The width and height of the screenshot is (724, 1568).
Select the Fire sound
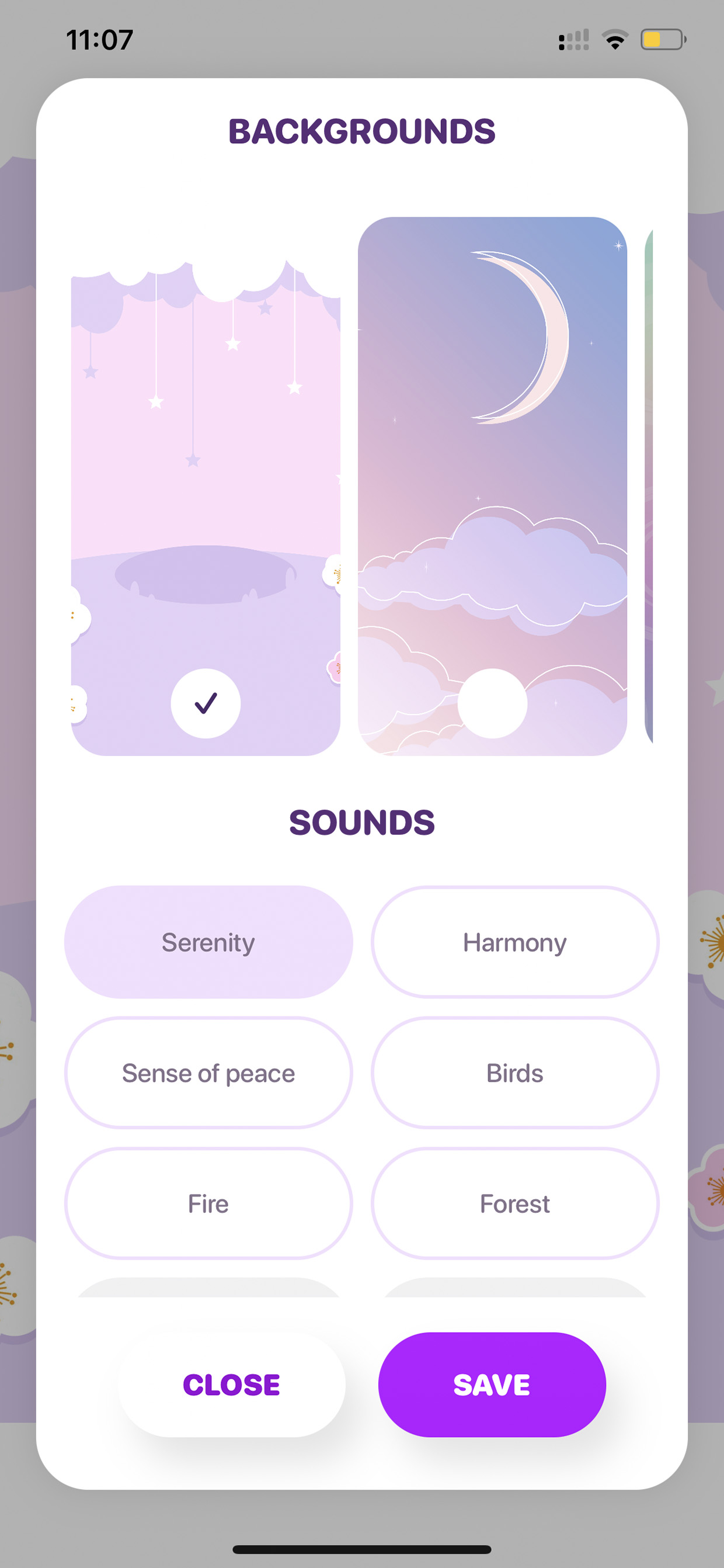click(208, 1203)
